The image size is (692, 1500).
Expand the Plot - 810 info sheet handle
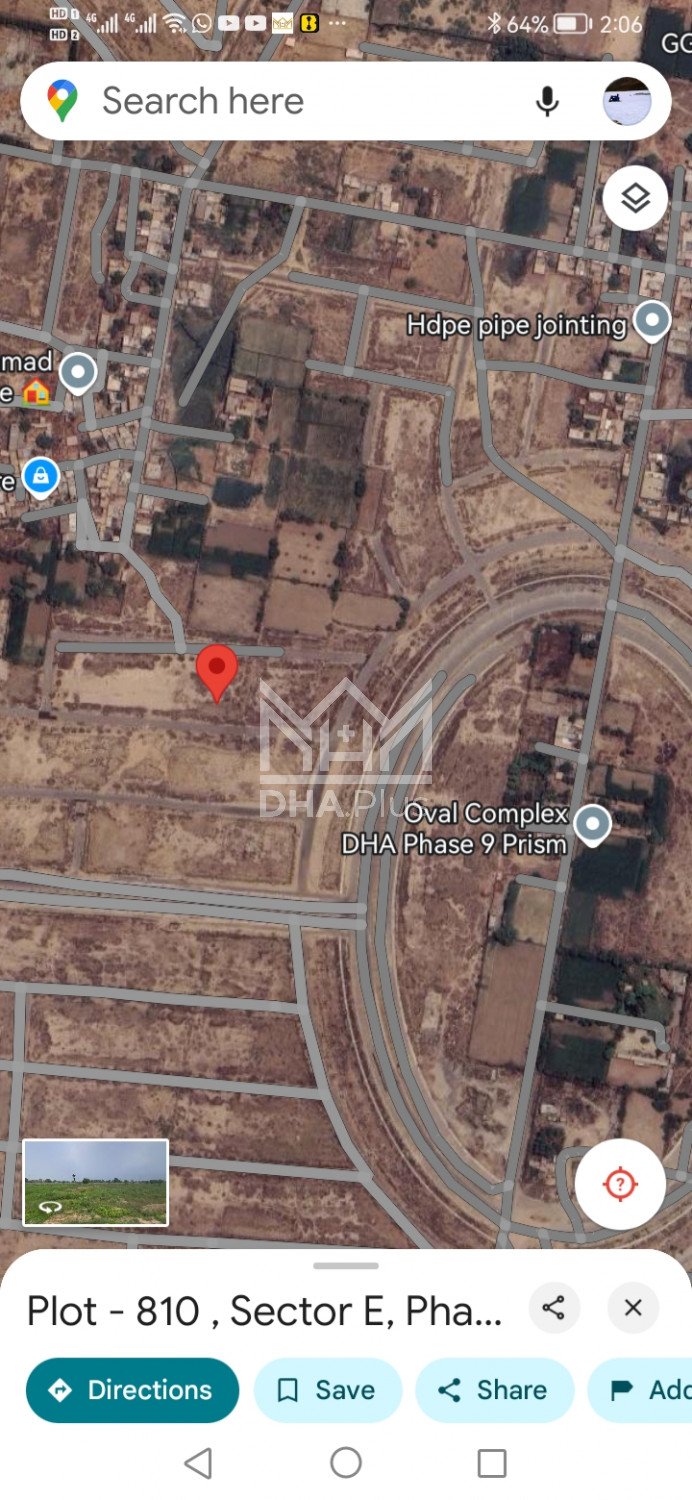346,1266
